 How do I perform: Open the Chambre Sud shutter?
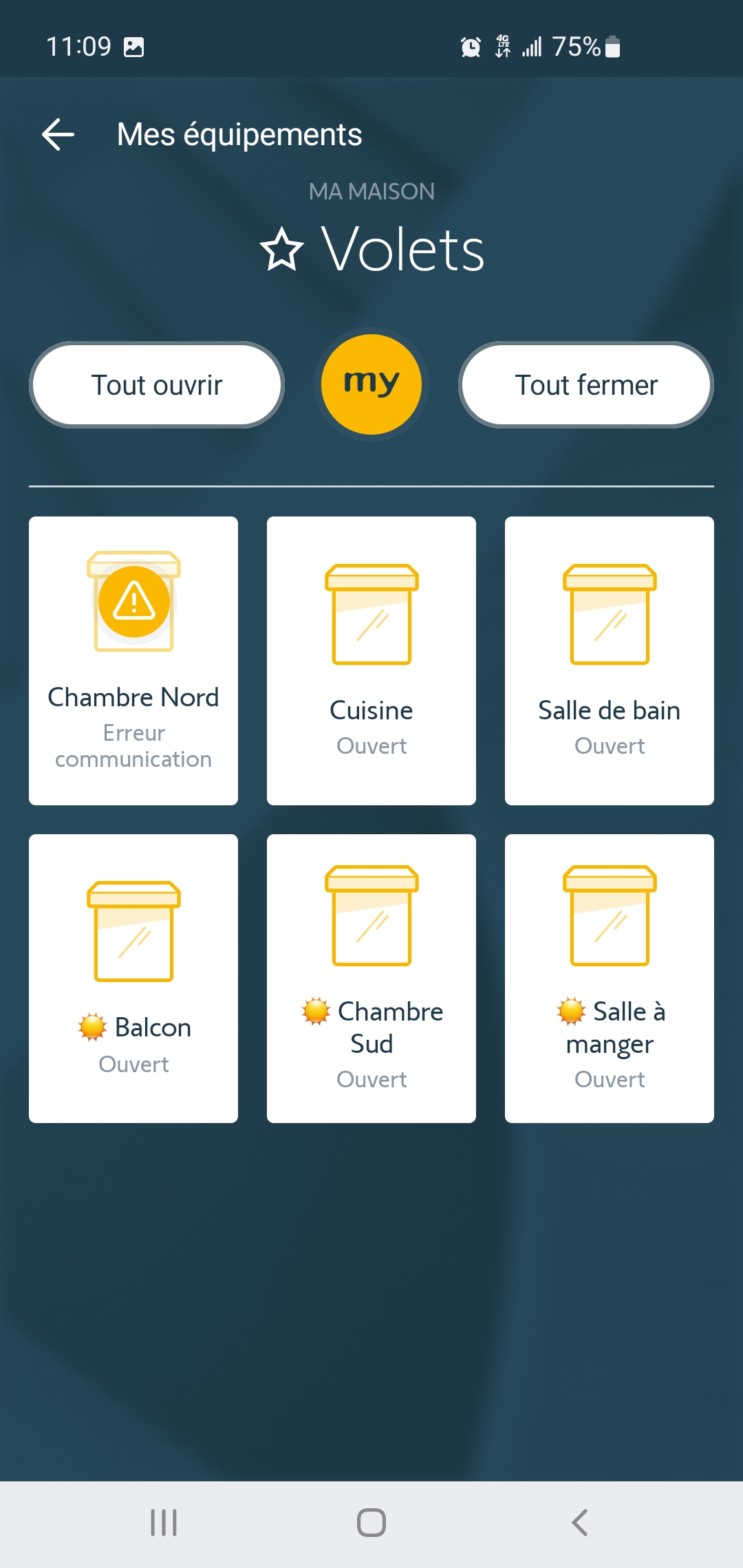(x=371, y=978)
